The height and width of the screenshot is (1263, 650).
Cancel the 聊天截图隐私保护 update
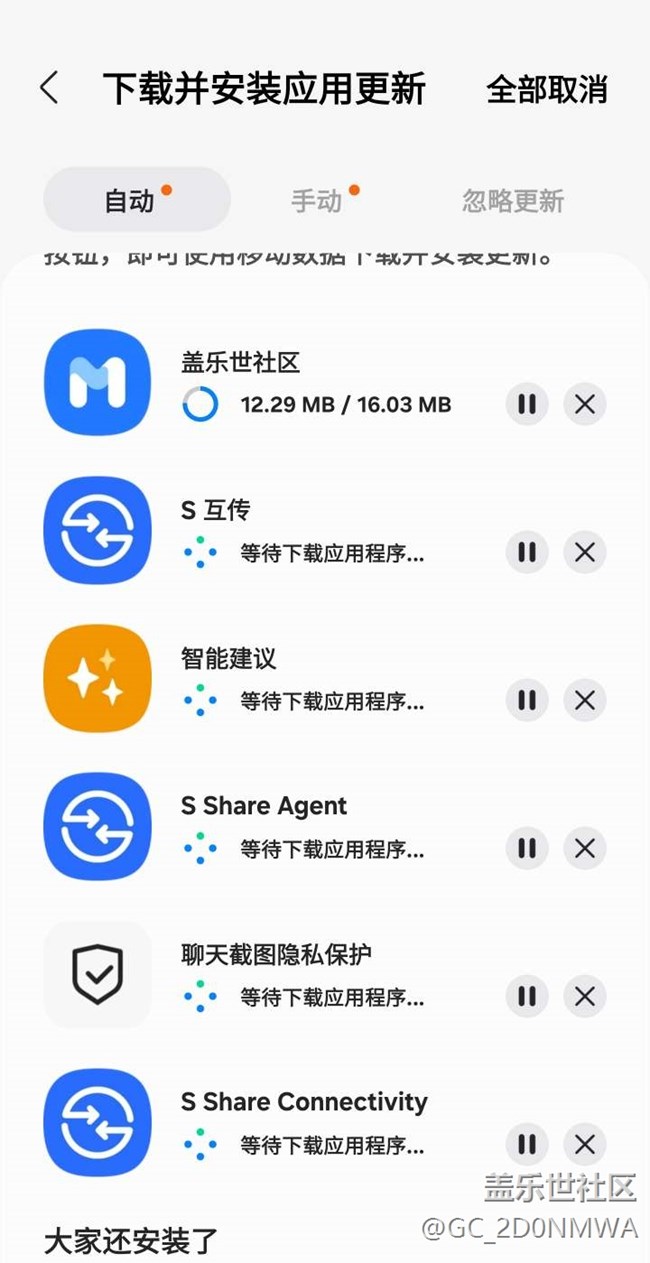click(x=585, y=996)
